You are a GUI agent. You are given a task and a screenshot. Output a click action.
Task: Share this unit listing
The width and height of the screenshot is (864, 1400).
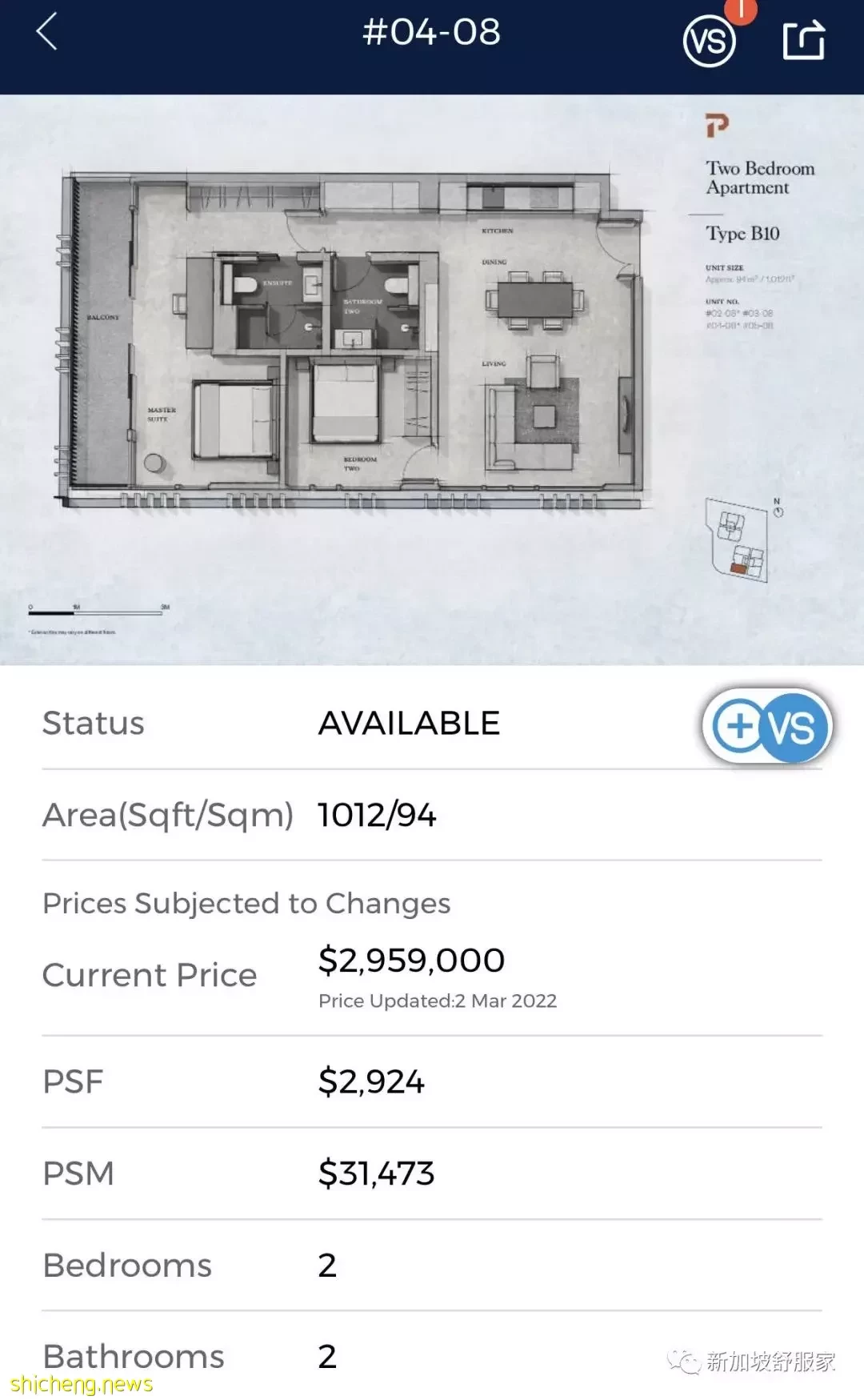click(x=803, y=39)
